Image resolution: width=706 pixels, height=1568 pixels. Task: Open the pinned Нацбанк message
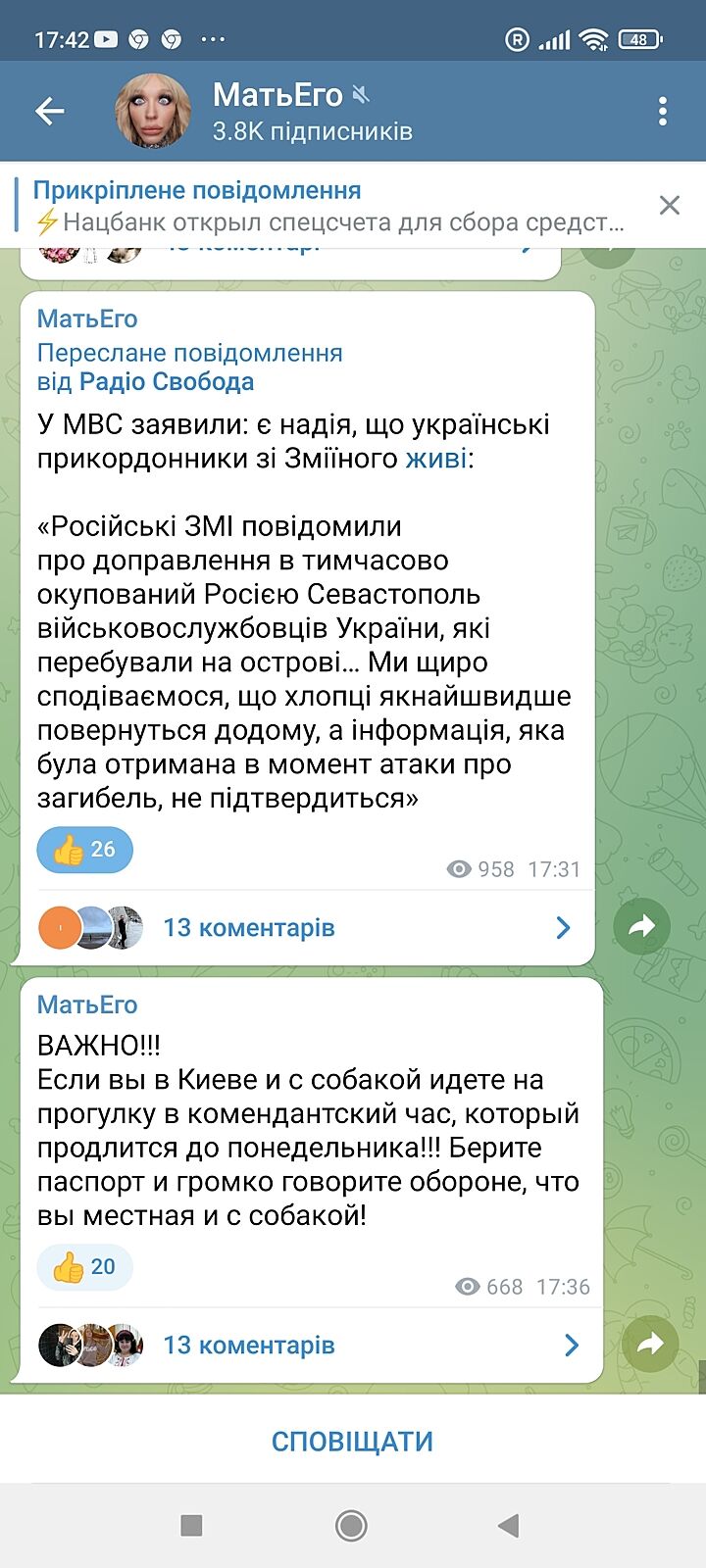328,206
